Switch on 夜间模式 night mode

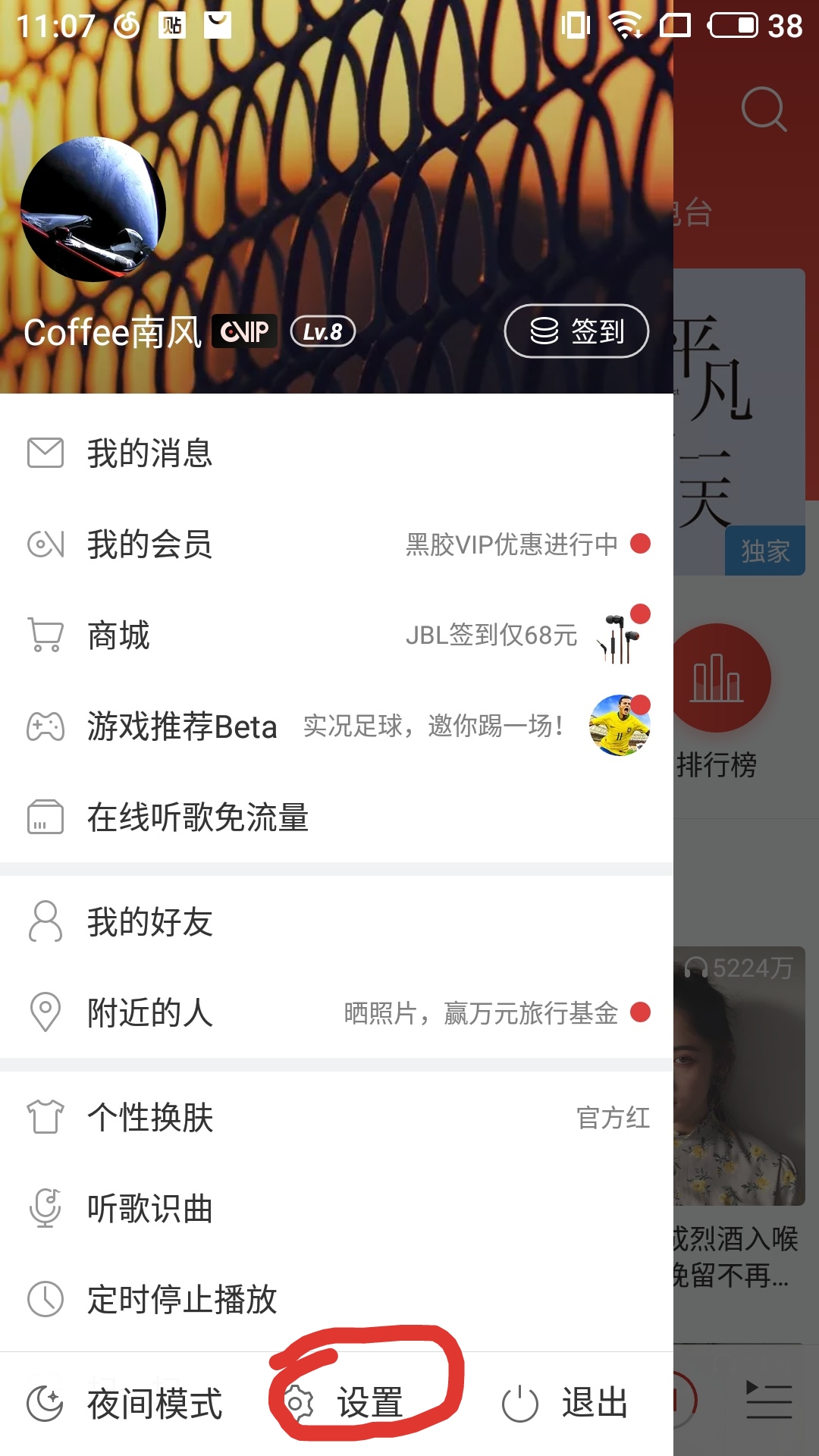[125, 1404]
